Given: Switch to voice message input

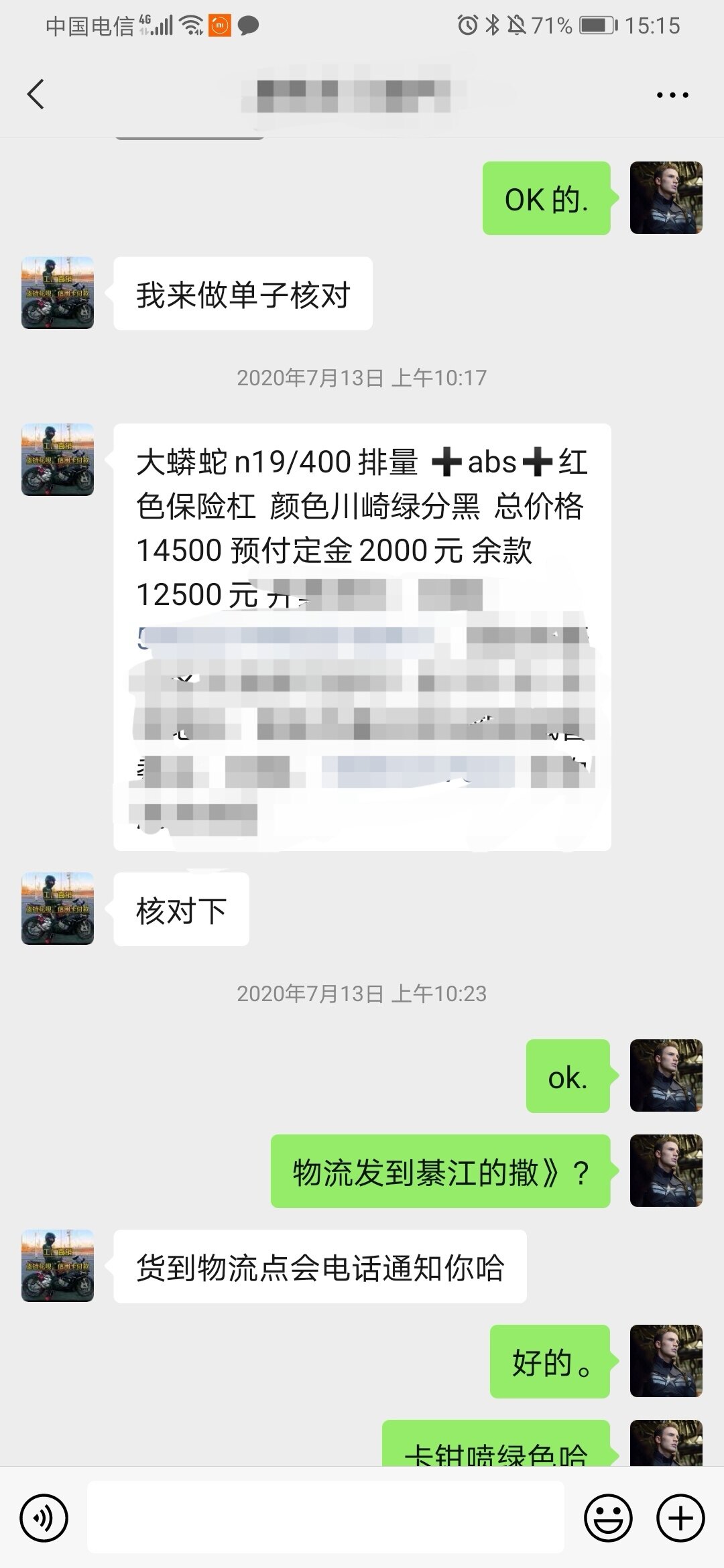Looking at the screenshot, I should tap(44, 1518).
